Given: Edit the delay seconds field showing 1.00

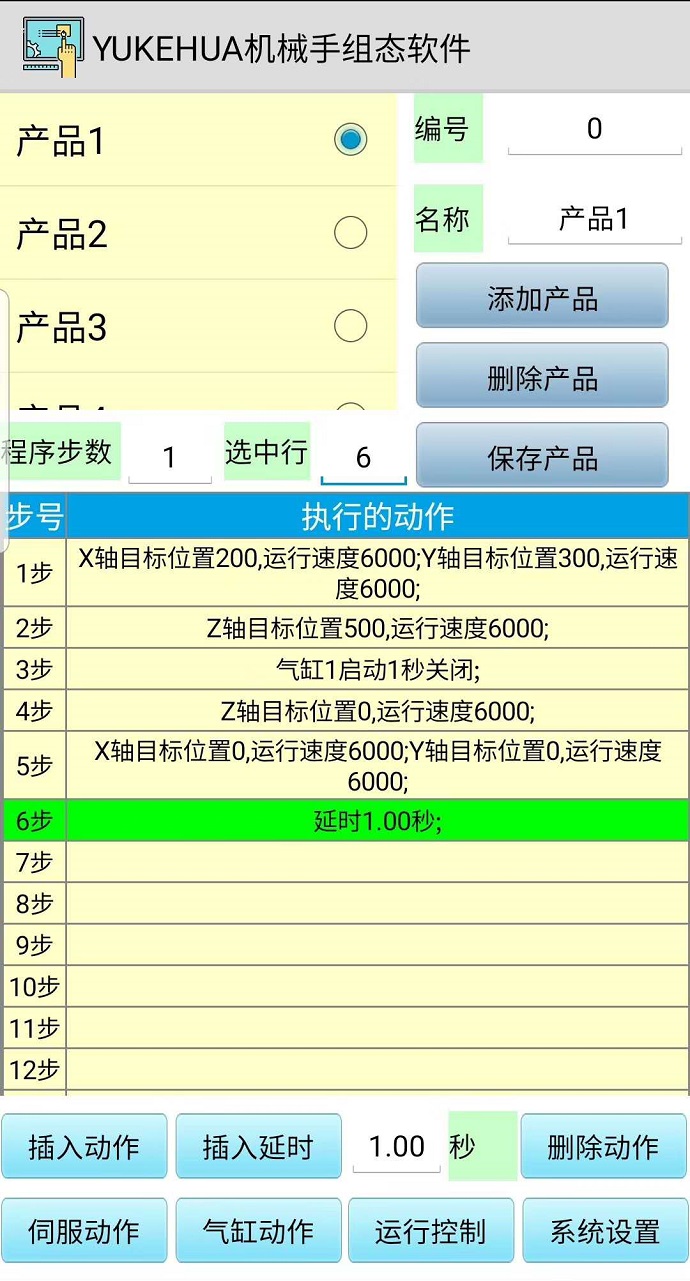Looking at the screenshot, I should 396,1147.
